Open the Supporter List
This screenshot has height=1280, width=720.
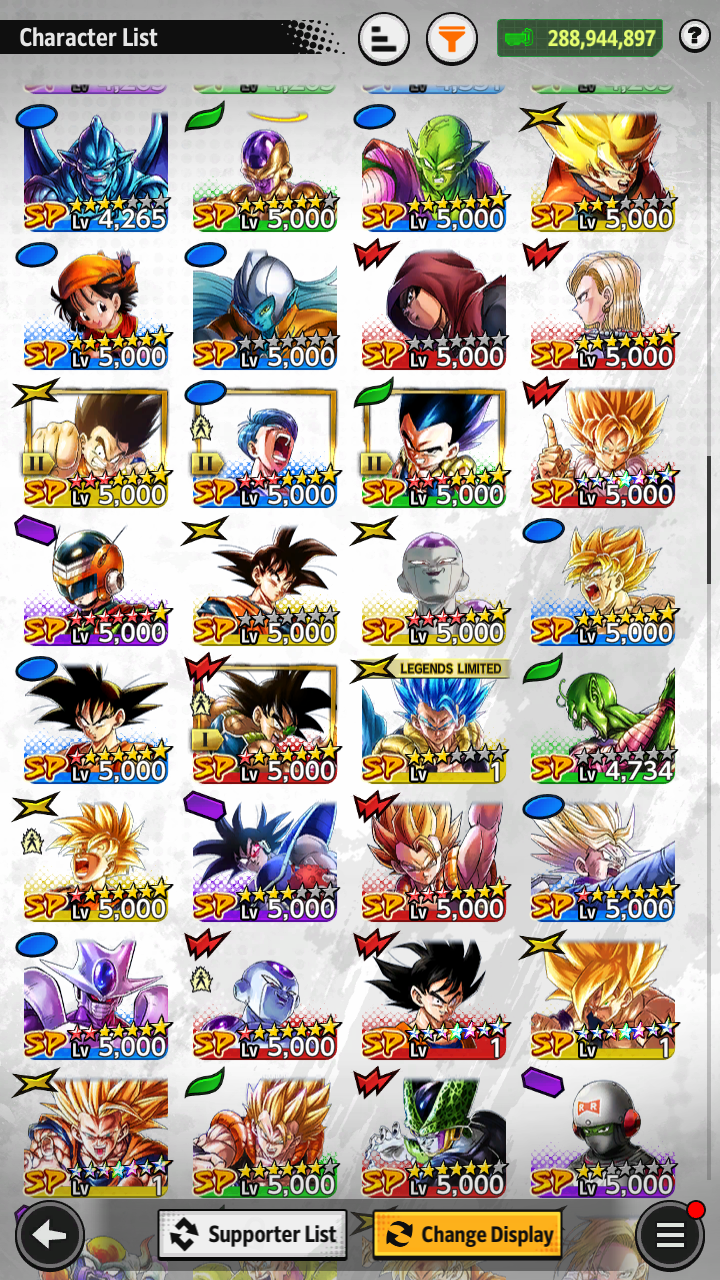click(252, 1234)
